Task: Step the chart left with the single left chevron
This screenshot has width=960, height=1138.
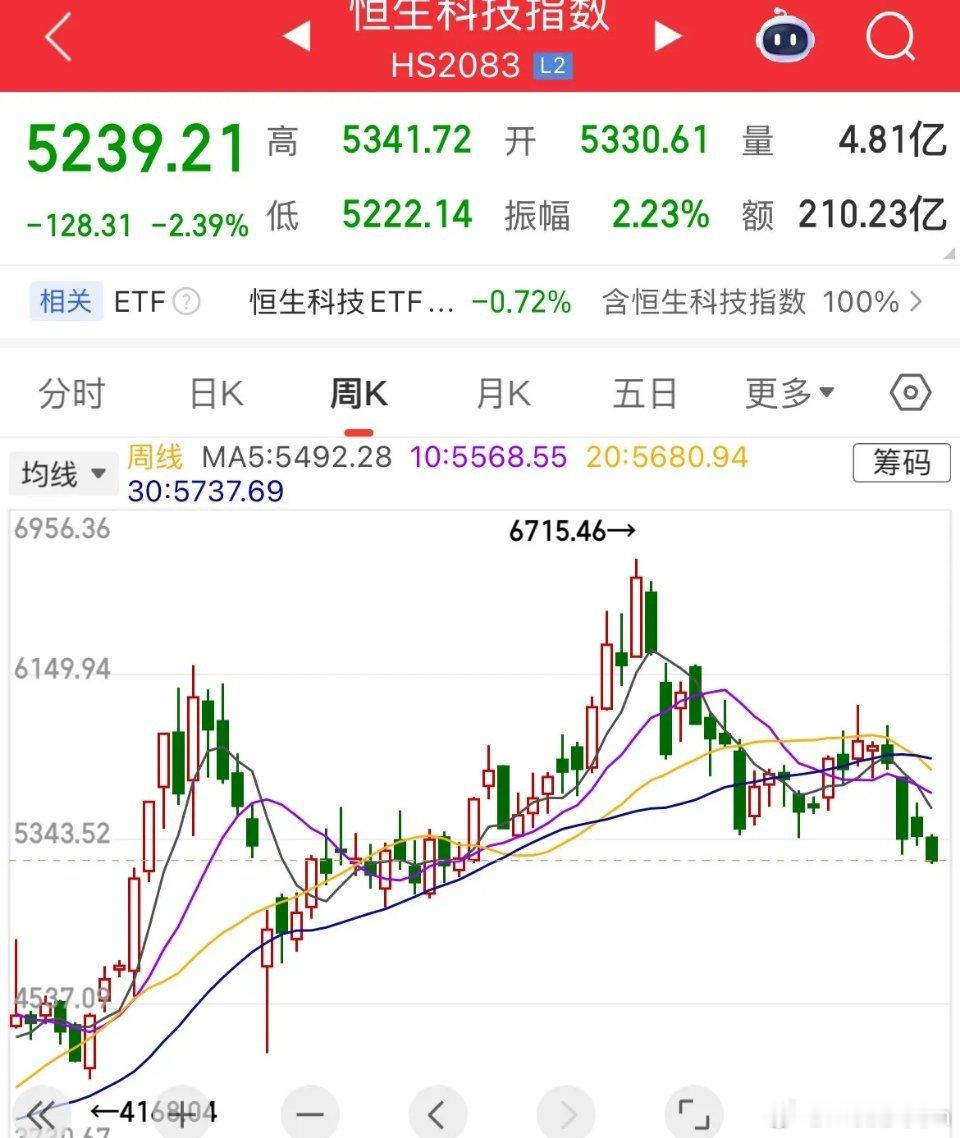Action: click(437, 1112)
